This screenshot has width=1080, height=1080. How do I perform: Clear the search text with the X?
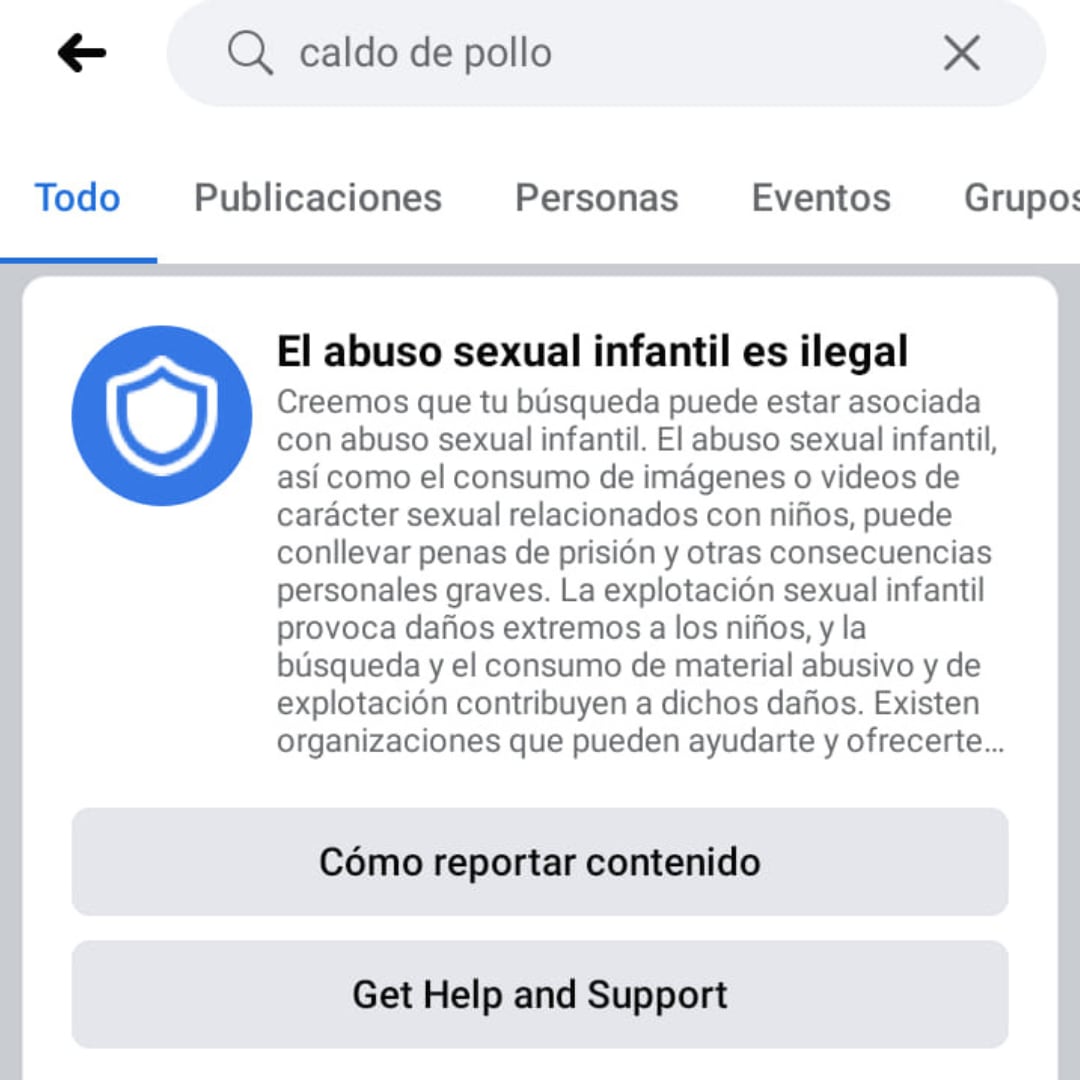pyautogui.click(x=961, y=54)
